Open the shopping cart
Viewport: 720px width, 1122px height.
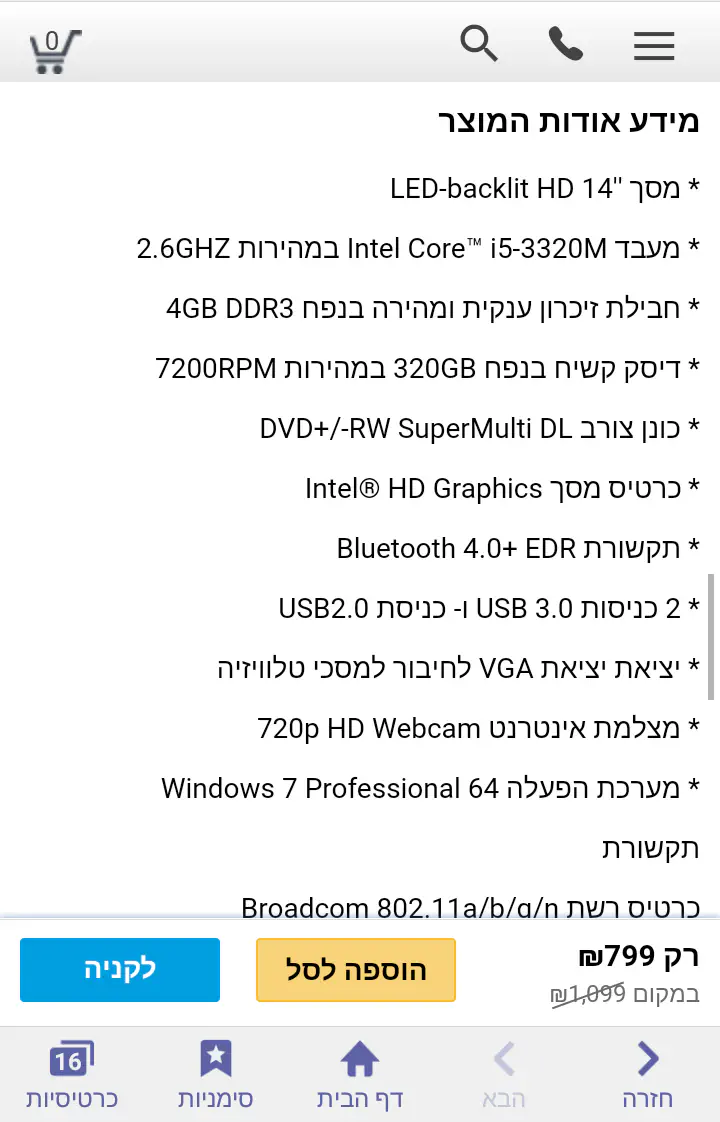tap(54, 48)
